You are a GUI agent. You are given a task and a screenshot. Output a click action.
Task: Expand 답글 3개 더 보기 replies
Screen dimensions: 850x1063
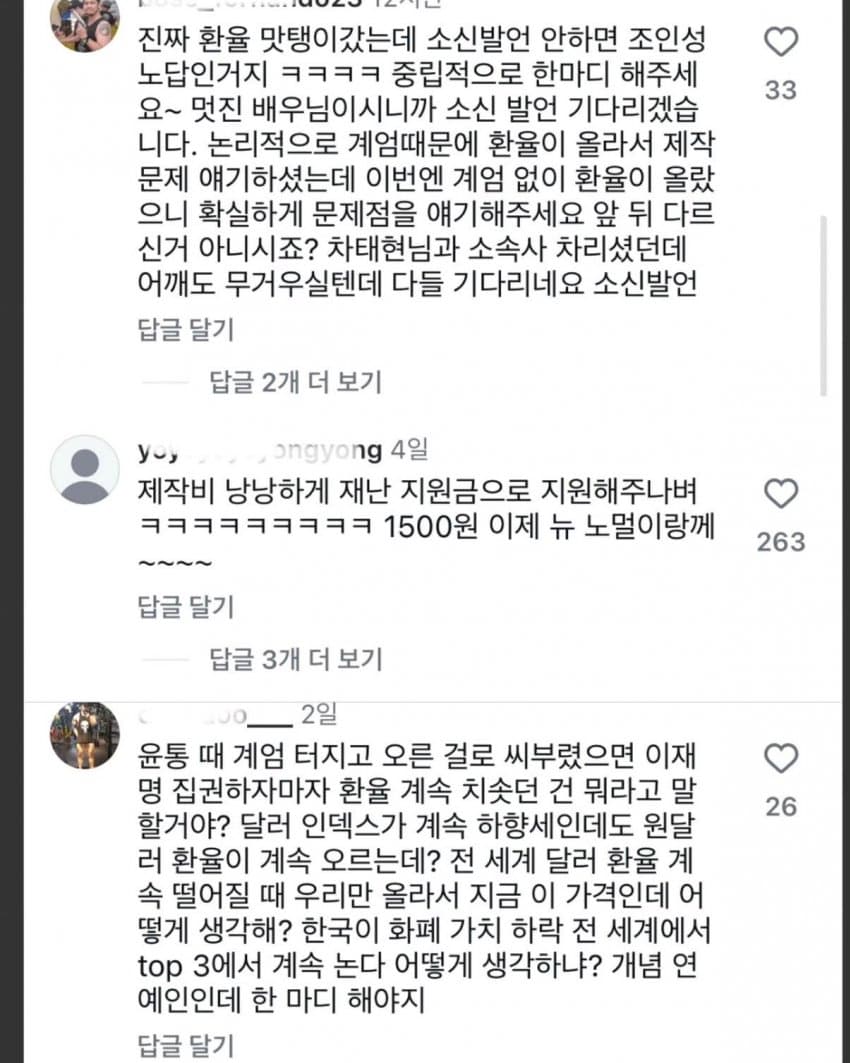click(x=296, y=659)
